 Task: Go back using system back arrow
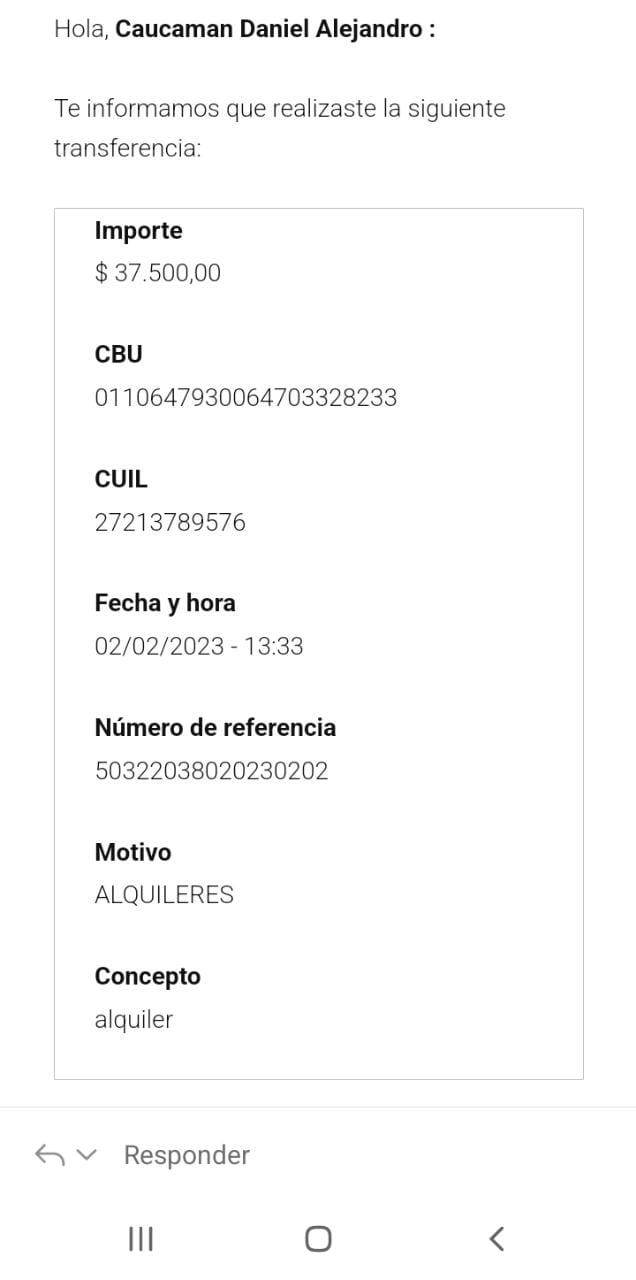[x=496, y=1239]
